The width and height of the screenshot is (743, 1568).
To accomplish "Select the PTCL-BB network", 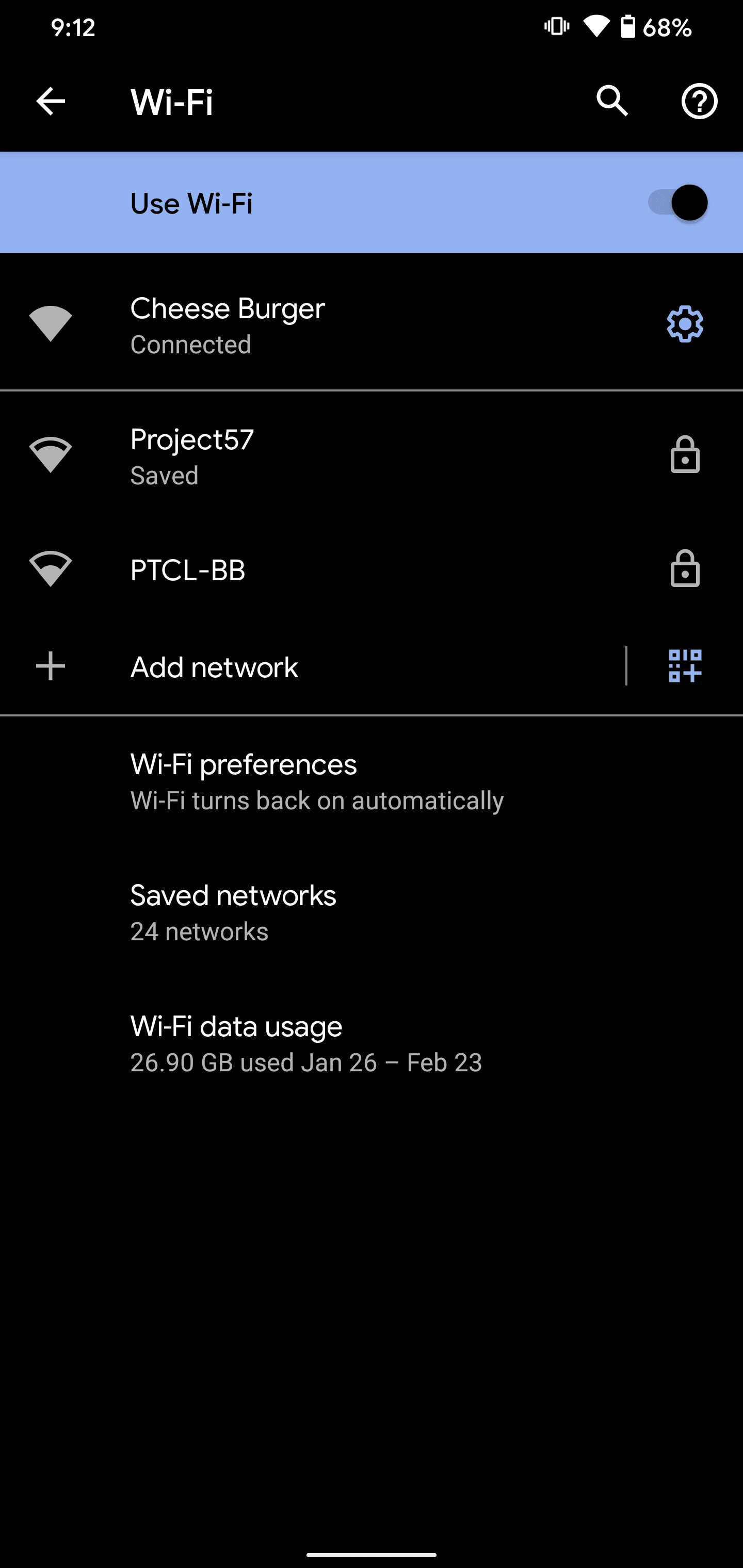I will 304,570.
